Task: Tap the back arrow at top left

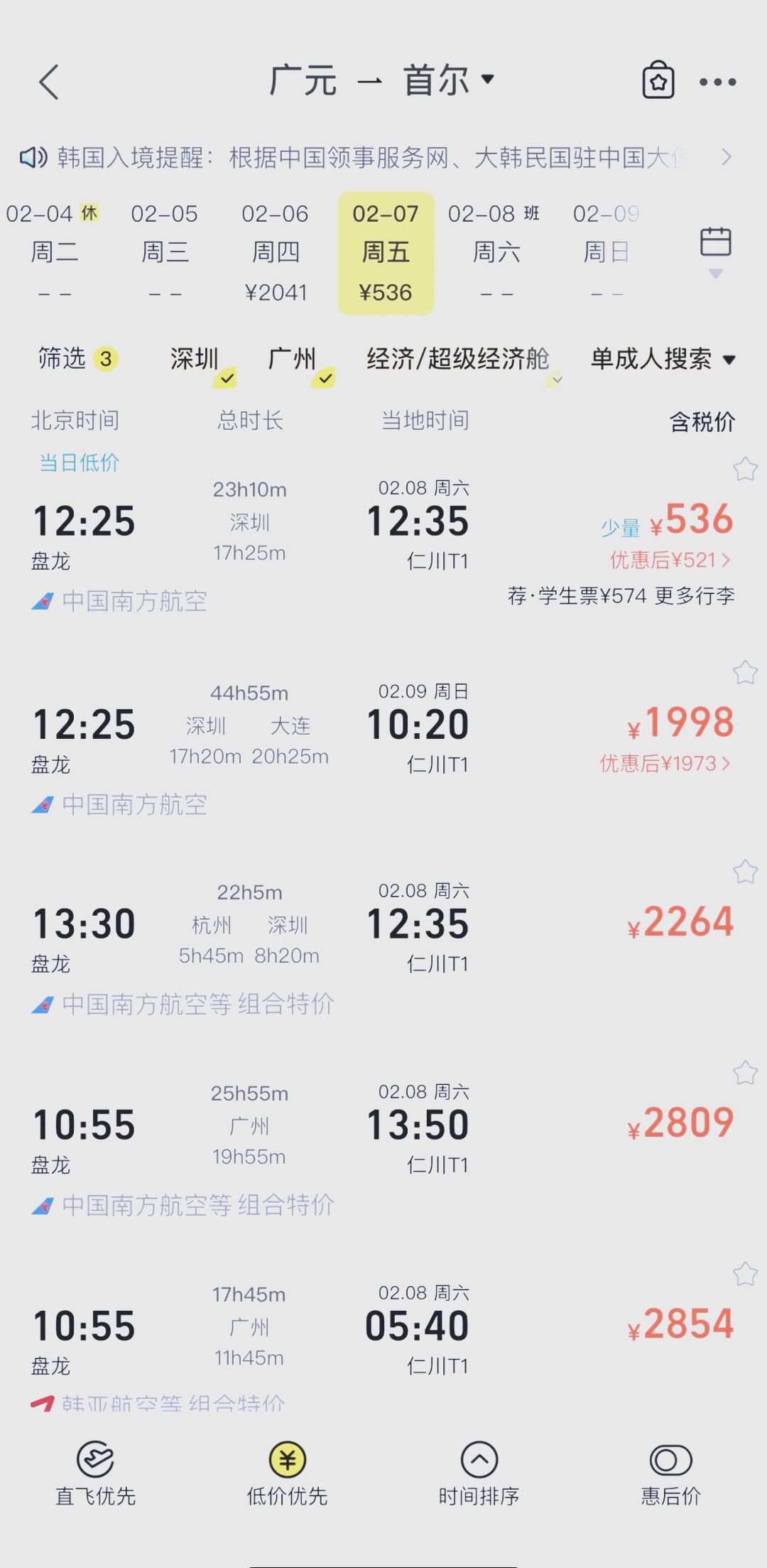Action: (x=48, y=80)
